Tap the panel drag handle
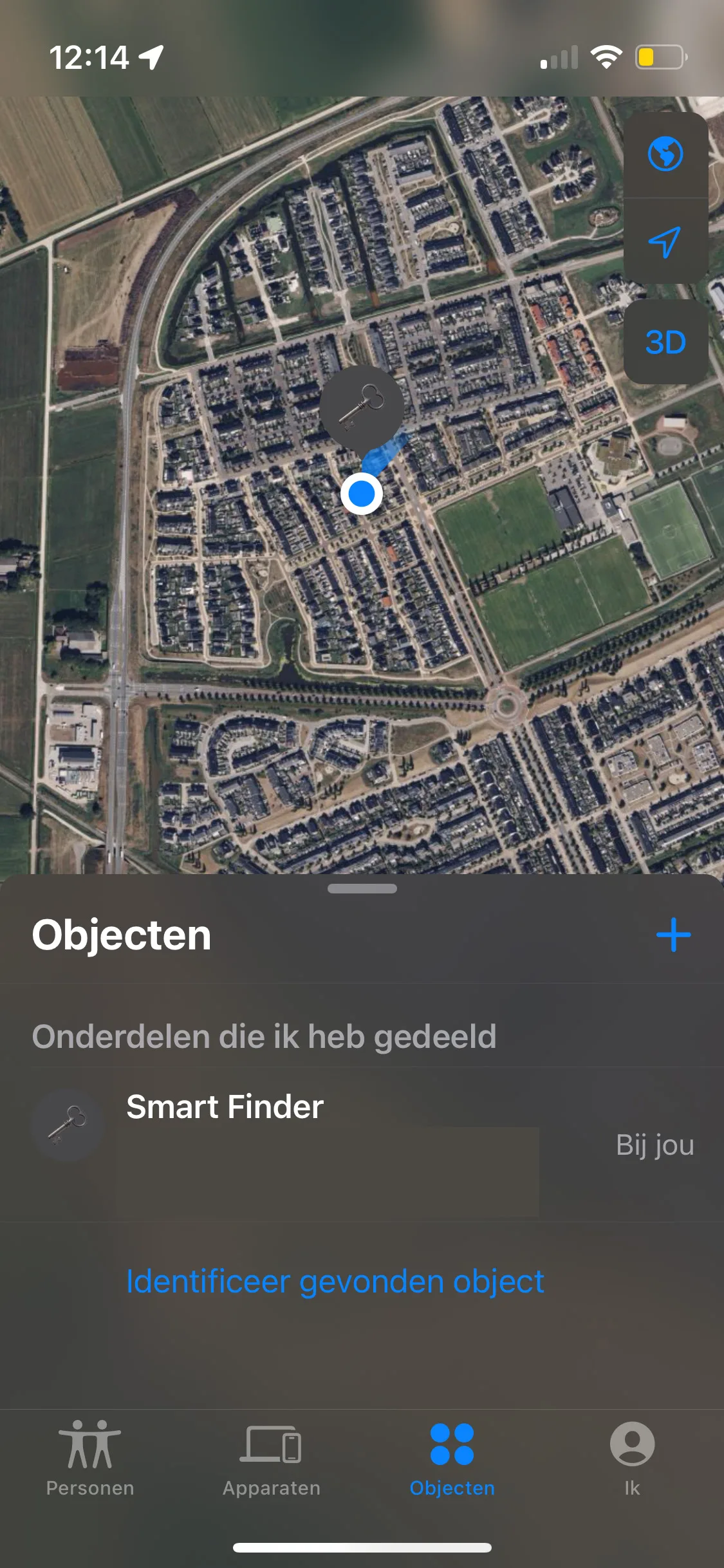This screenshot has height=1568, width=724. 362,889
